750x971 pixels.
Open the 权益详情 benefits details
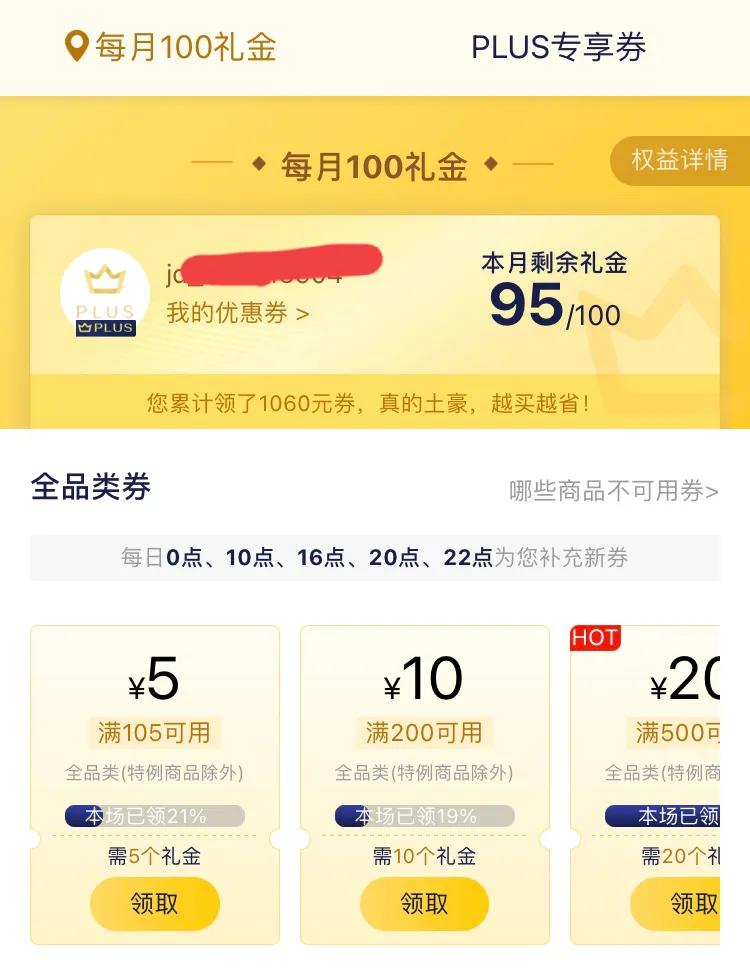click(x=680, y=160)
